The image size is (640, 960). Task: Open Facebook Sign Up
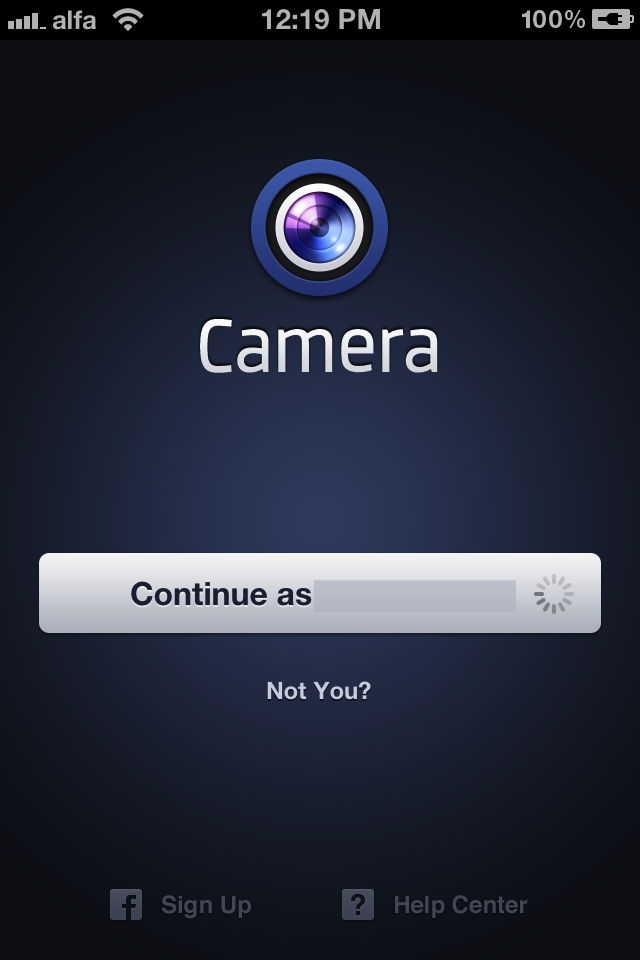182,905
